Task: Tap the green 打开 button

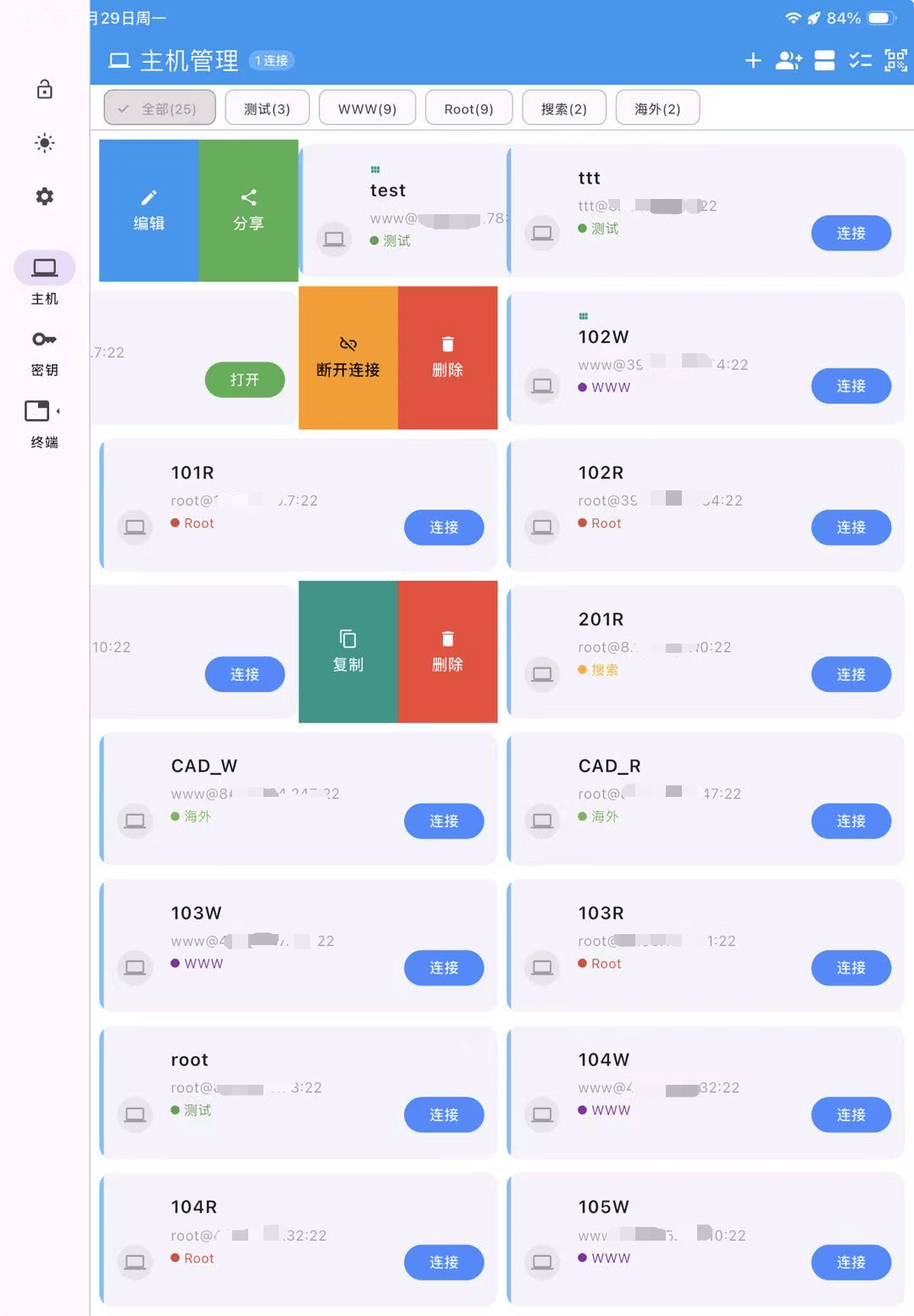Action: [x=245, y=379]
